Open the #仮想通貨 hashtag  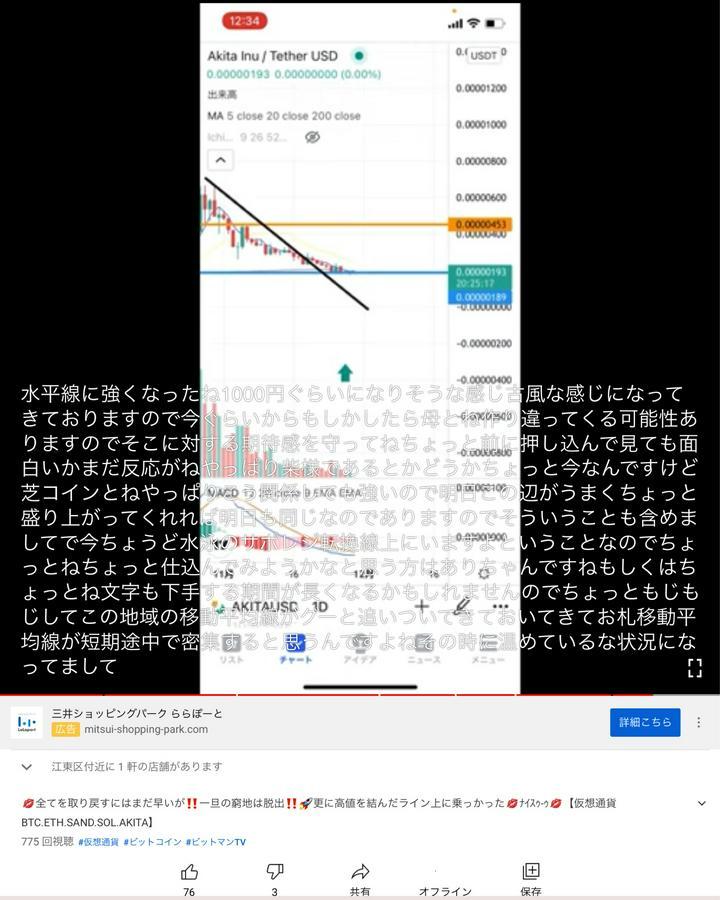[98, 842]
